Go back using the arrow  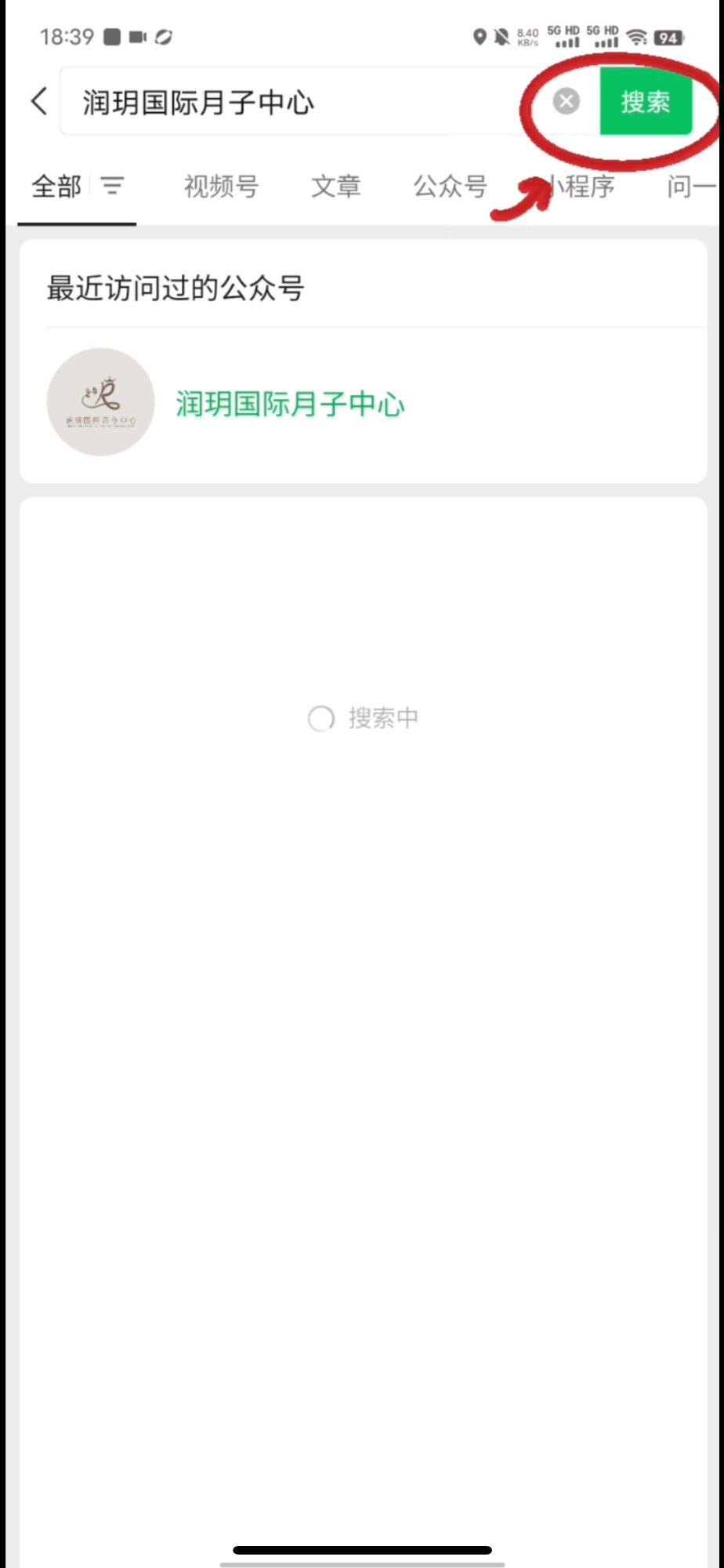tap(39, 102)
